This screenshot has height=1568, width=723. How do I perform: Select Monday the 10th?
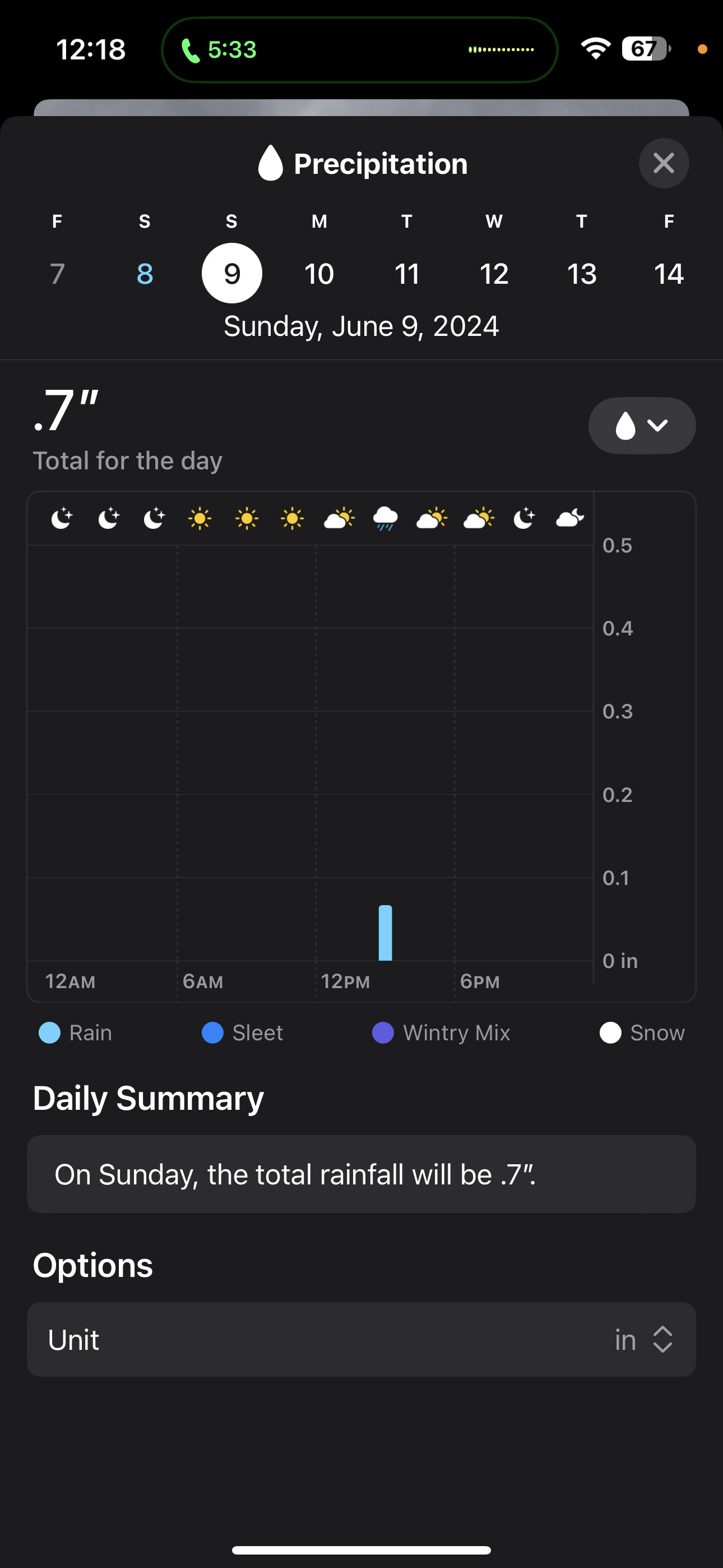(x=319, y=273)
